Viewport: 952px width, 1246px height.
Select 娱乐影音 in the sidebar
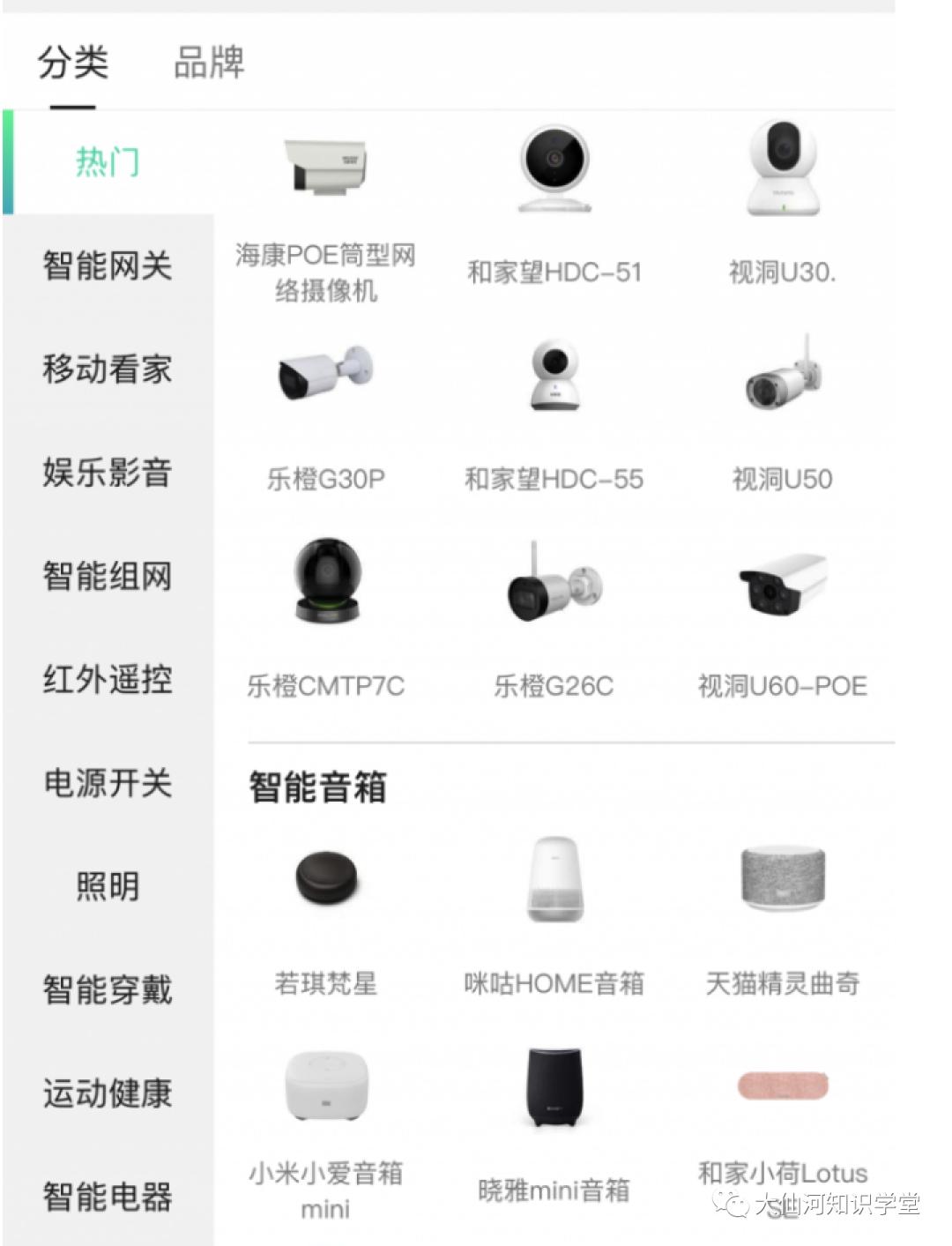108,472
